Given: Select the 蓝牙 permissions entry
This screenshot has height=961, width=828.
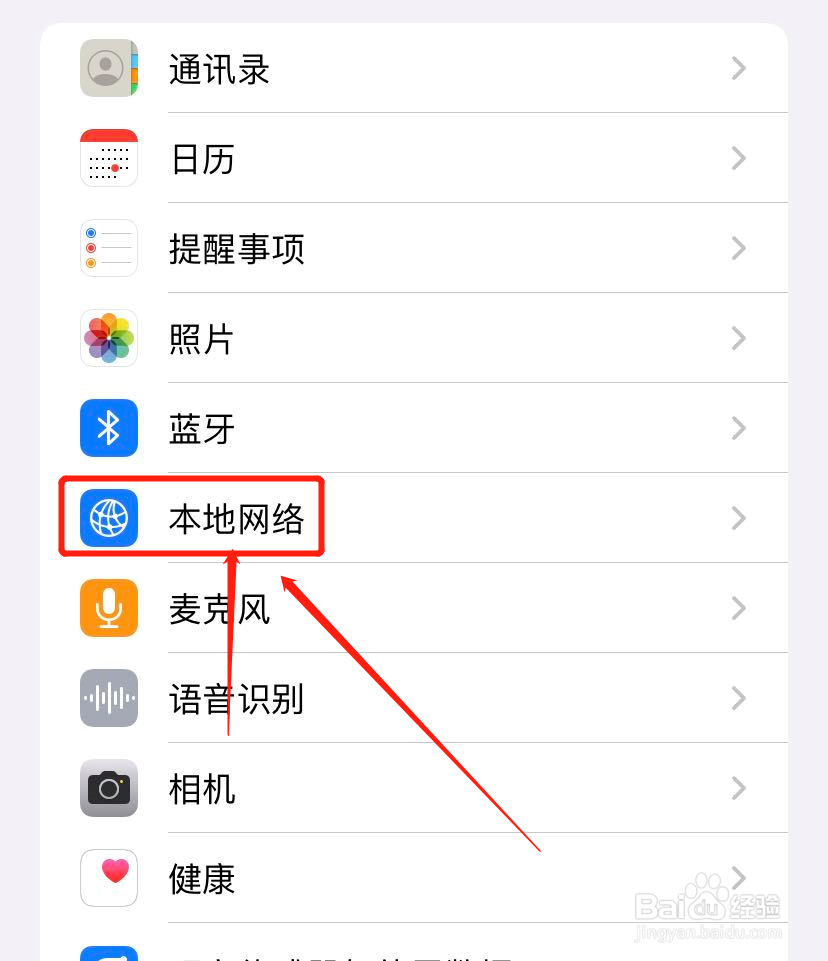Looking at the screenshot, I should 400,428.
